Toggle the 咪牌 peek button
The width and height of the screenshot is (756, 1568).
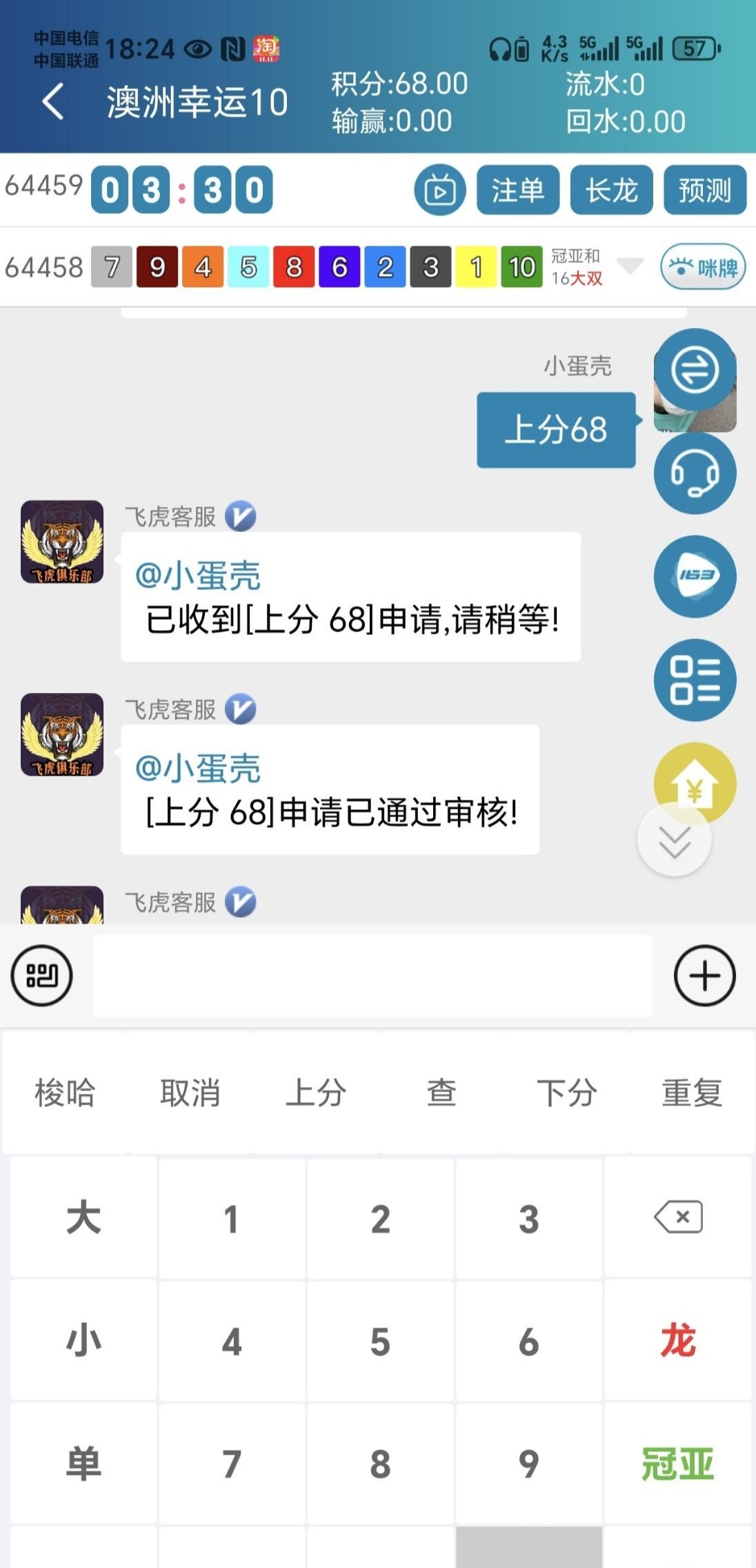(x=703, y=267)
